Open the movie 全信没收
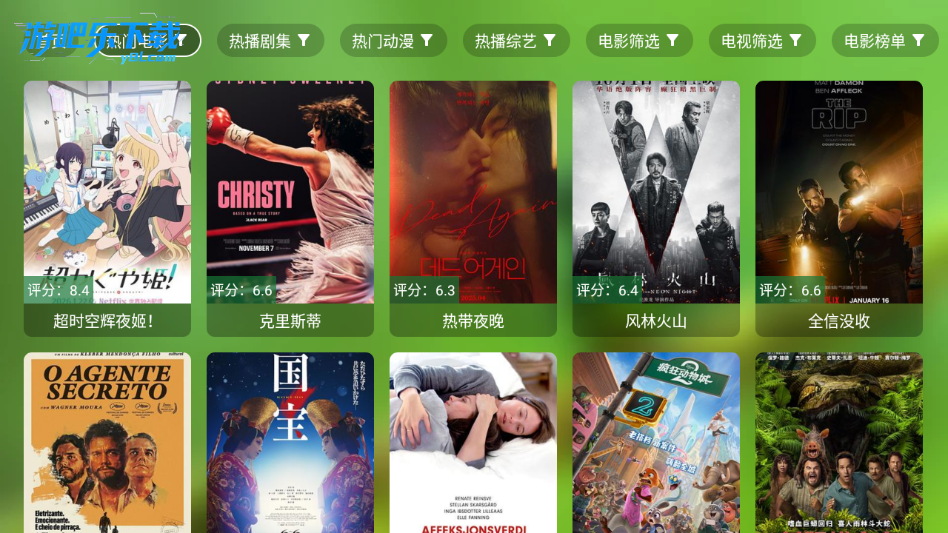Screen dimensions: 948x533 839,208
